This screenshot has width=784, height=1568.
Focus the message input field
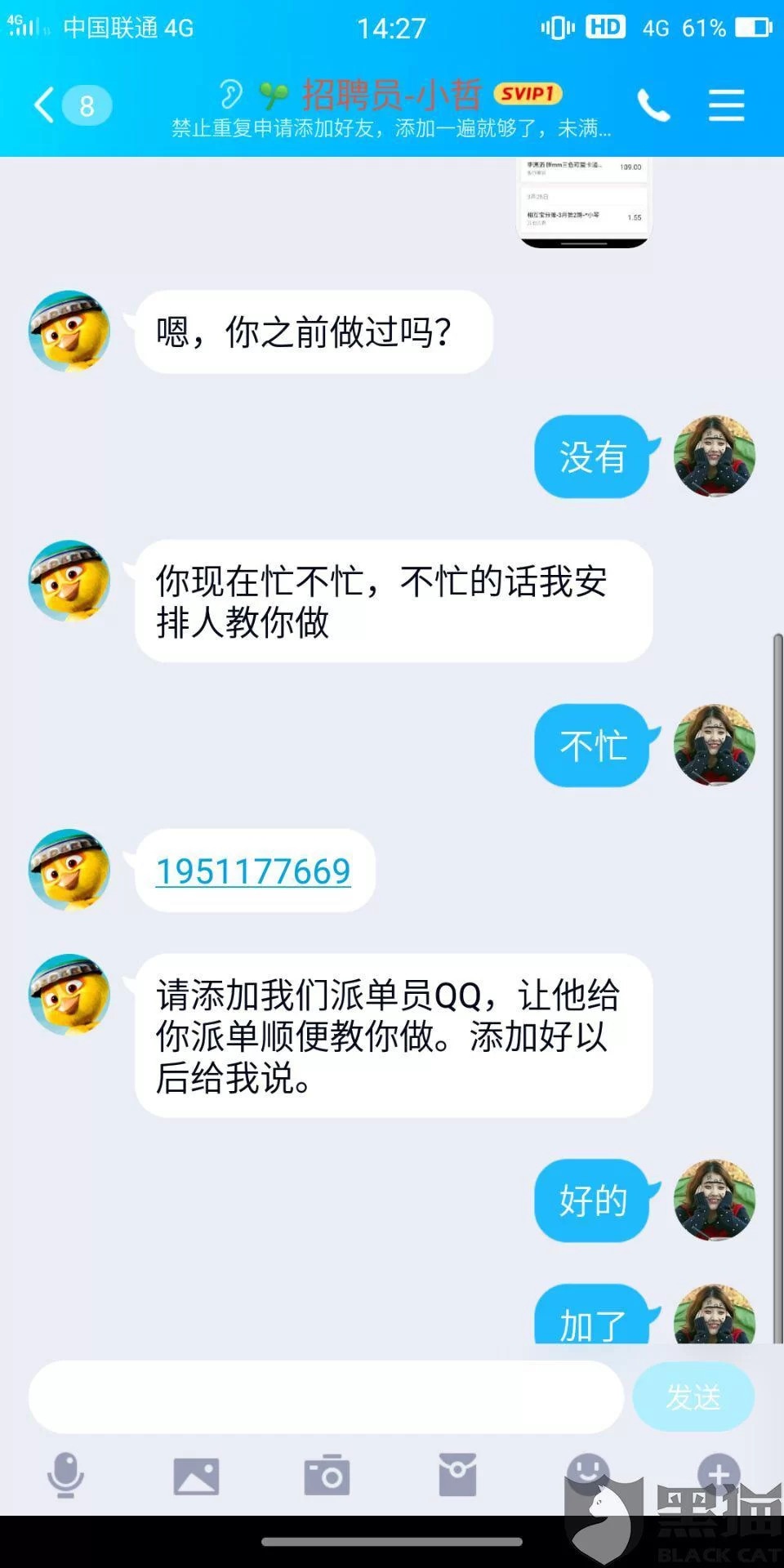point(327,1396)
